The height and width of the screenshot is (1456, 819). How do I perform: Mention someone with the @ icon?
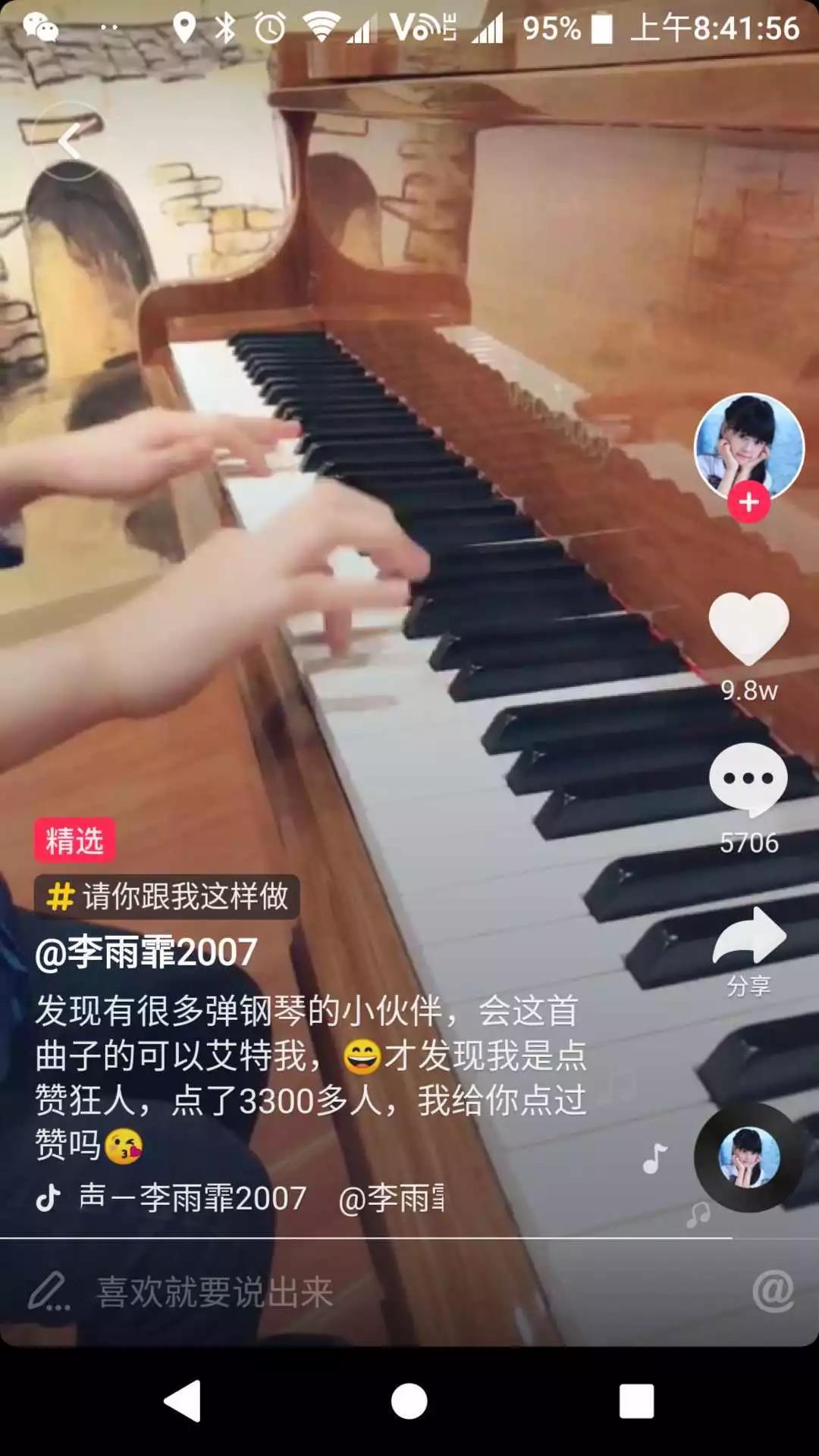(773, 1291)
